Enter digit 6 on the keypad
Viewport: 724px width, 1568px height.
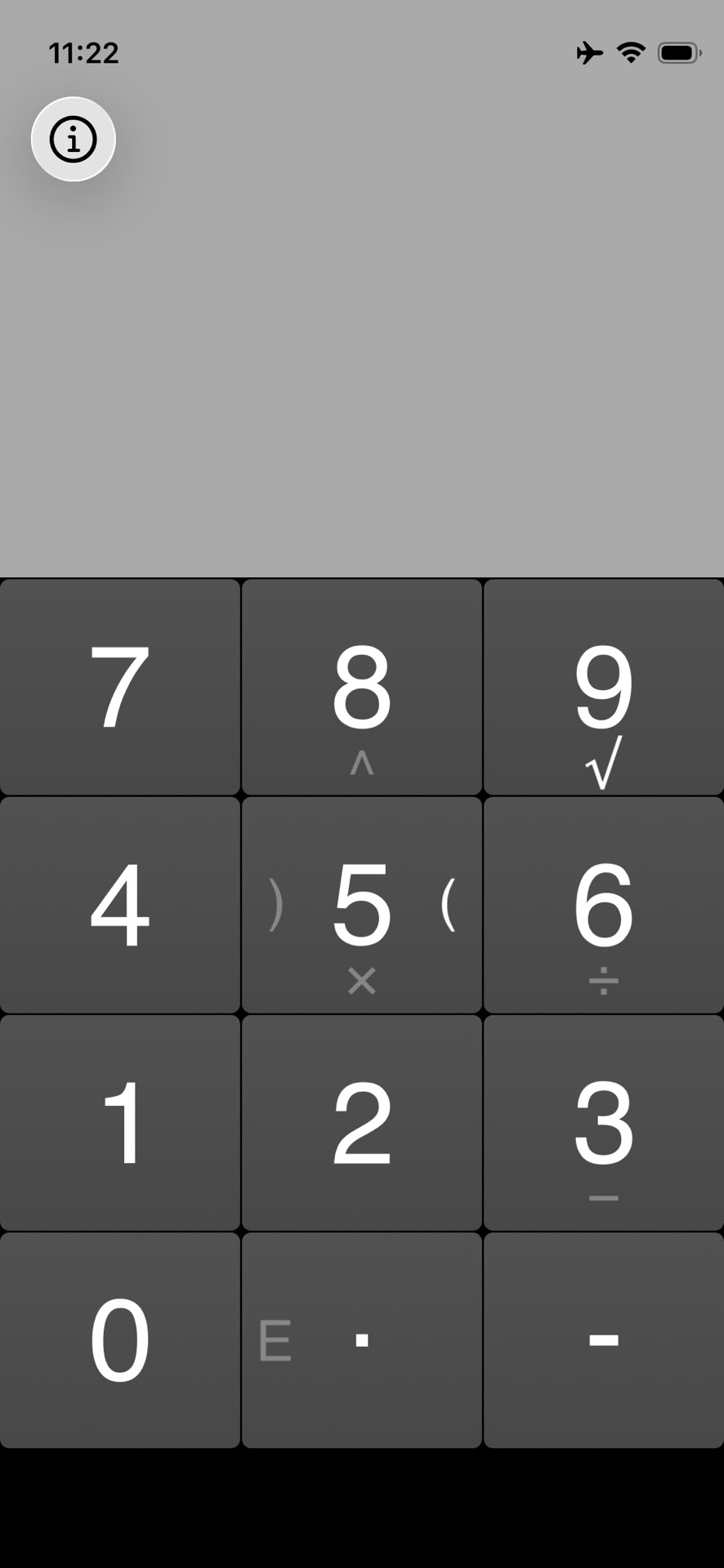pyautogui.click(x=603, y=905)
